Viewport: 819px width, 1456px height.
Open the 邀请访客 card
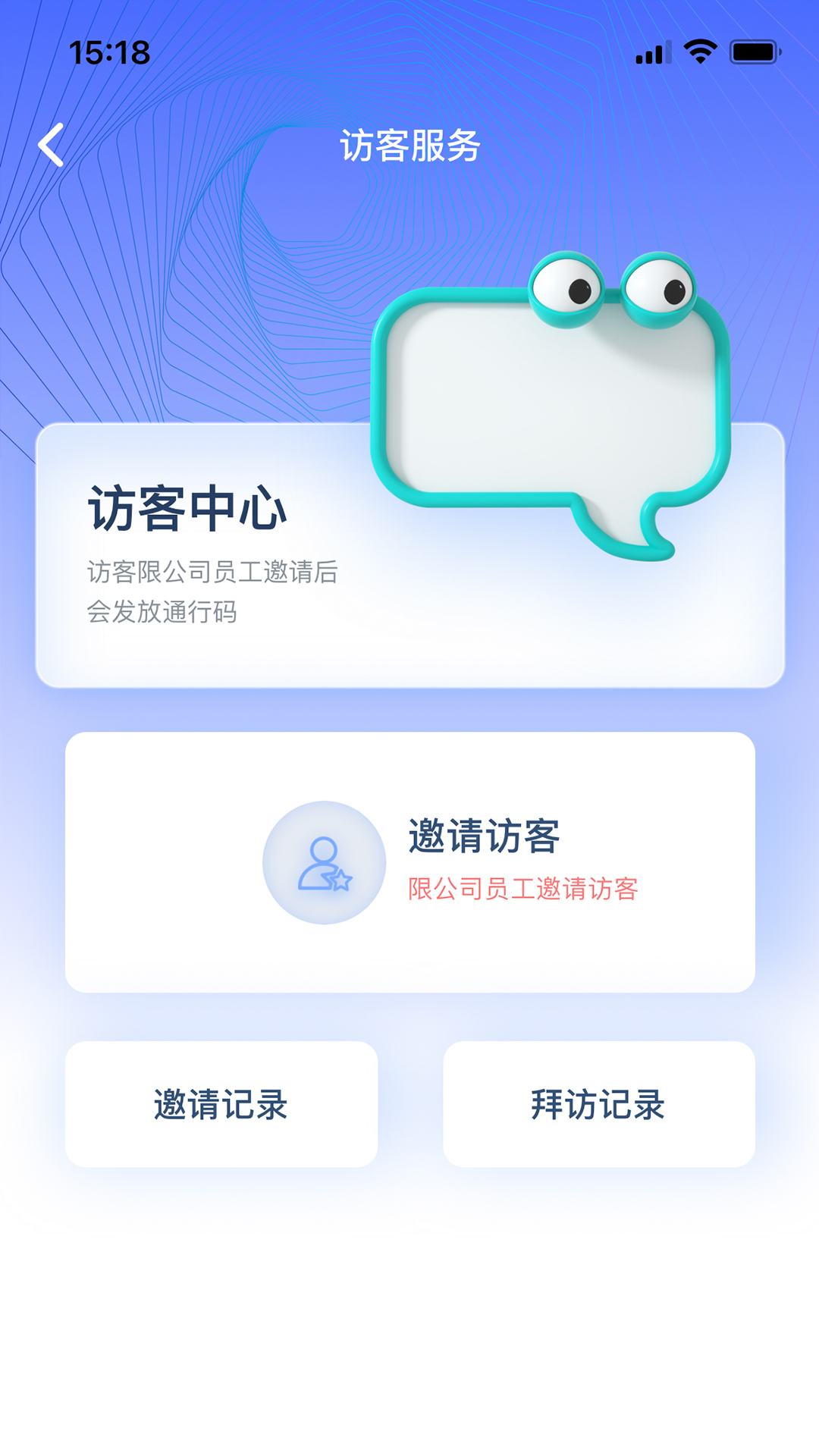click(409, 862)
